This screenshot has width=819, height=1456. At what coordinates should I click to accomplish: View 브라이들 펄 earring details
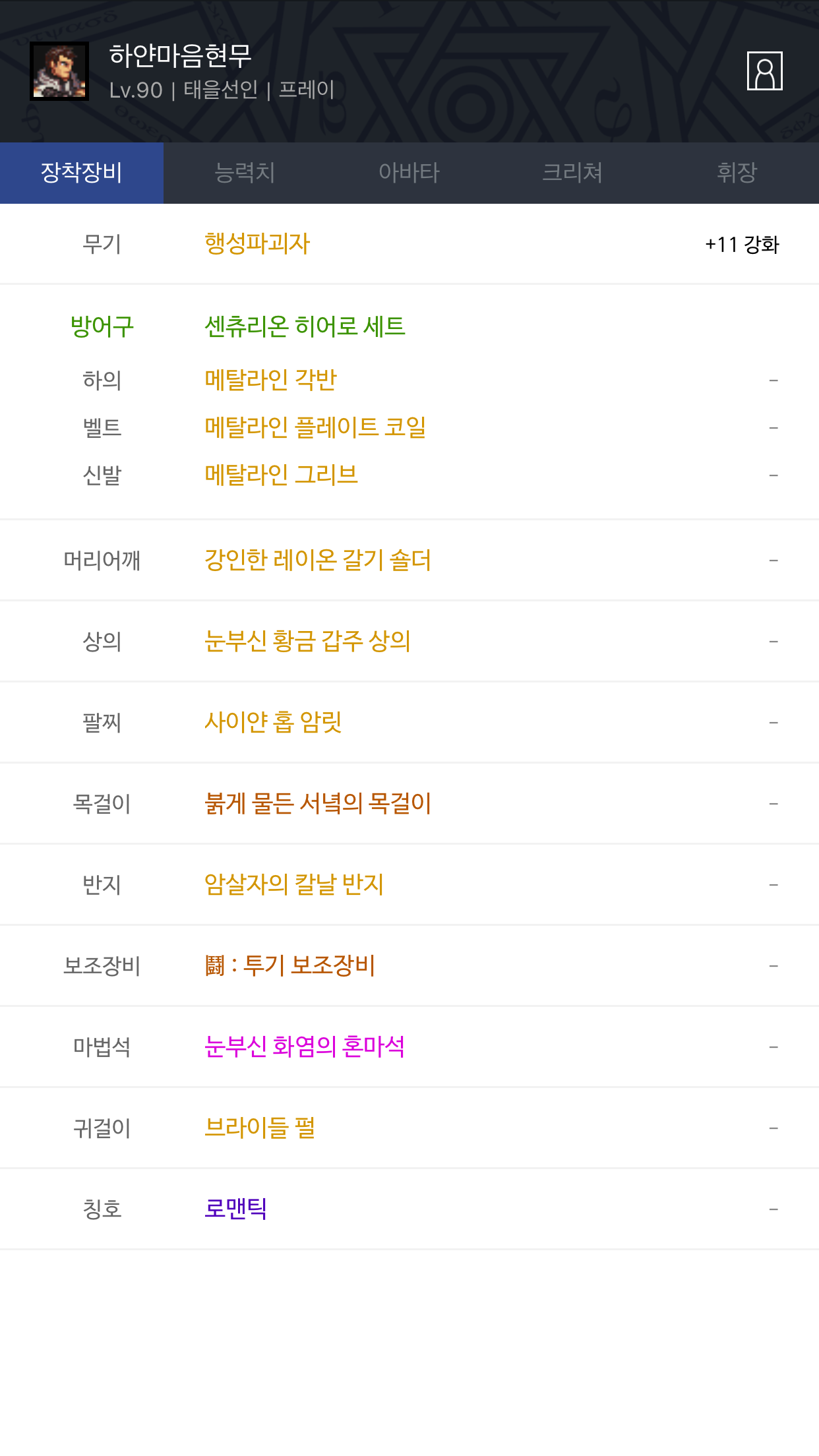coord(260,1128)
